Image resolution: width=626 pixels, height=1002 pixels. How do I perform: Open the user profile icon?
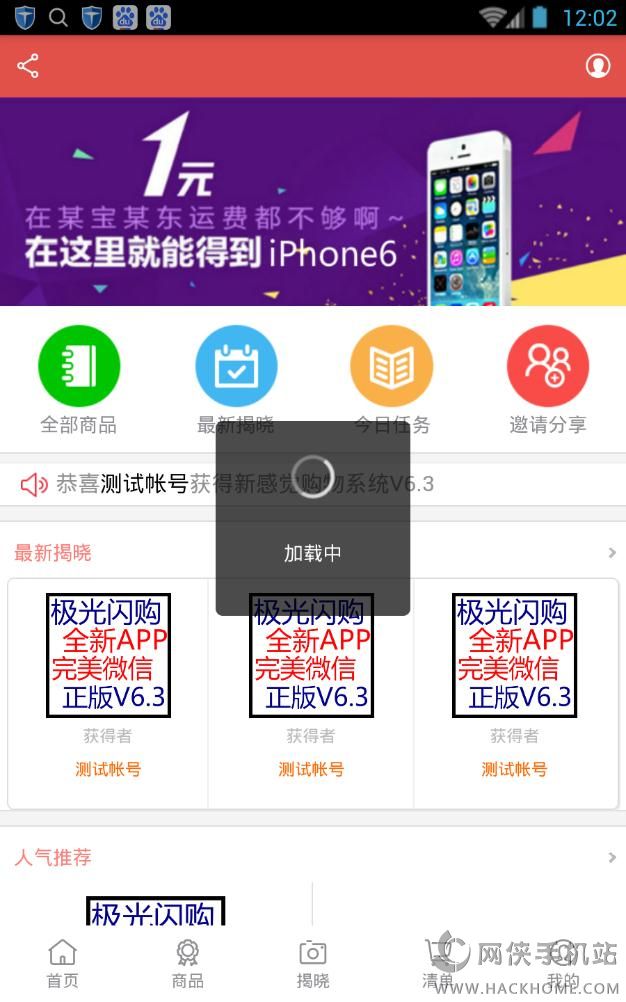click(x=597, y=66)
